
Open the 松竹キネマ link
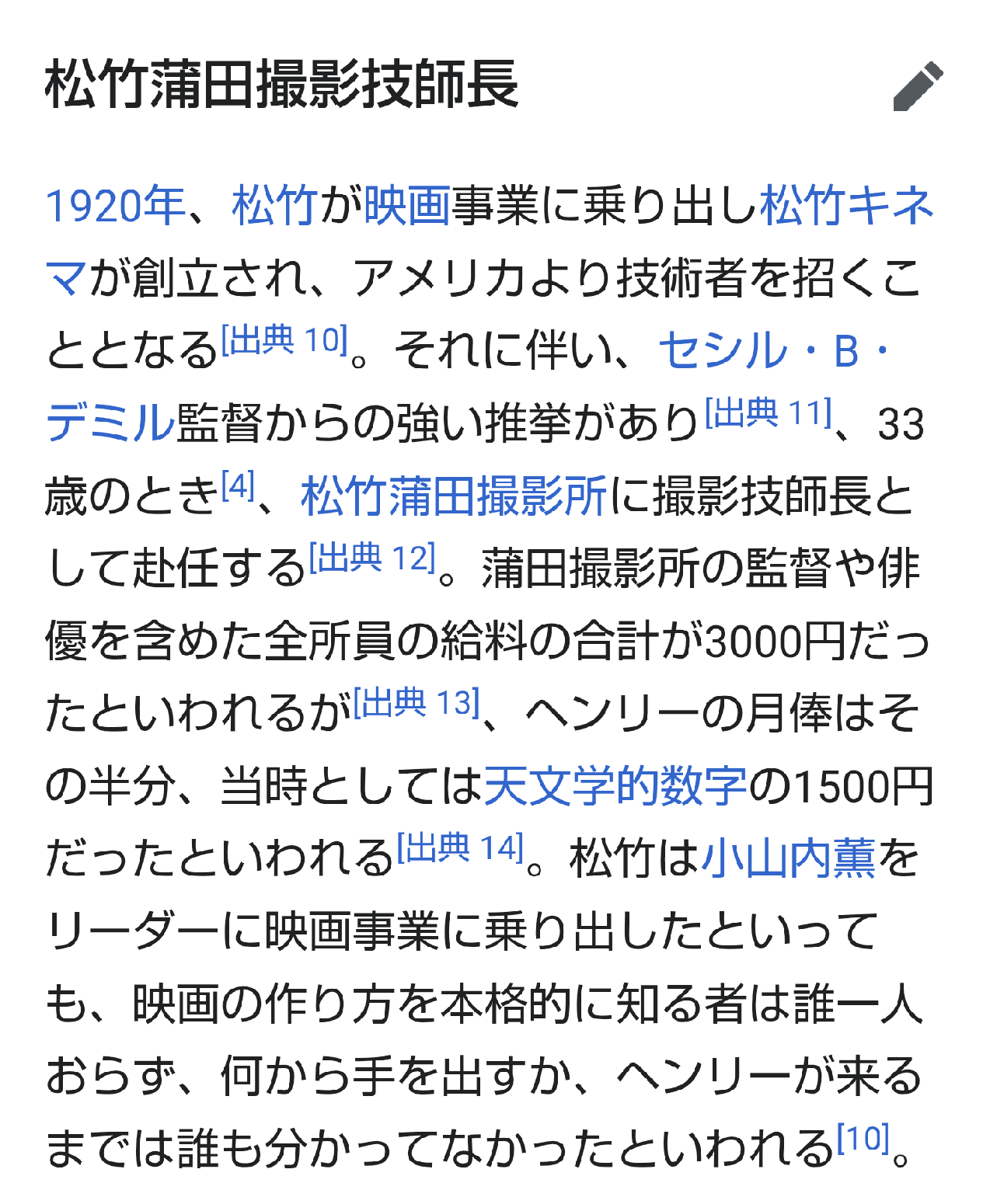click(846, 207)
